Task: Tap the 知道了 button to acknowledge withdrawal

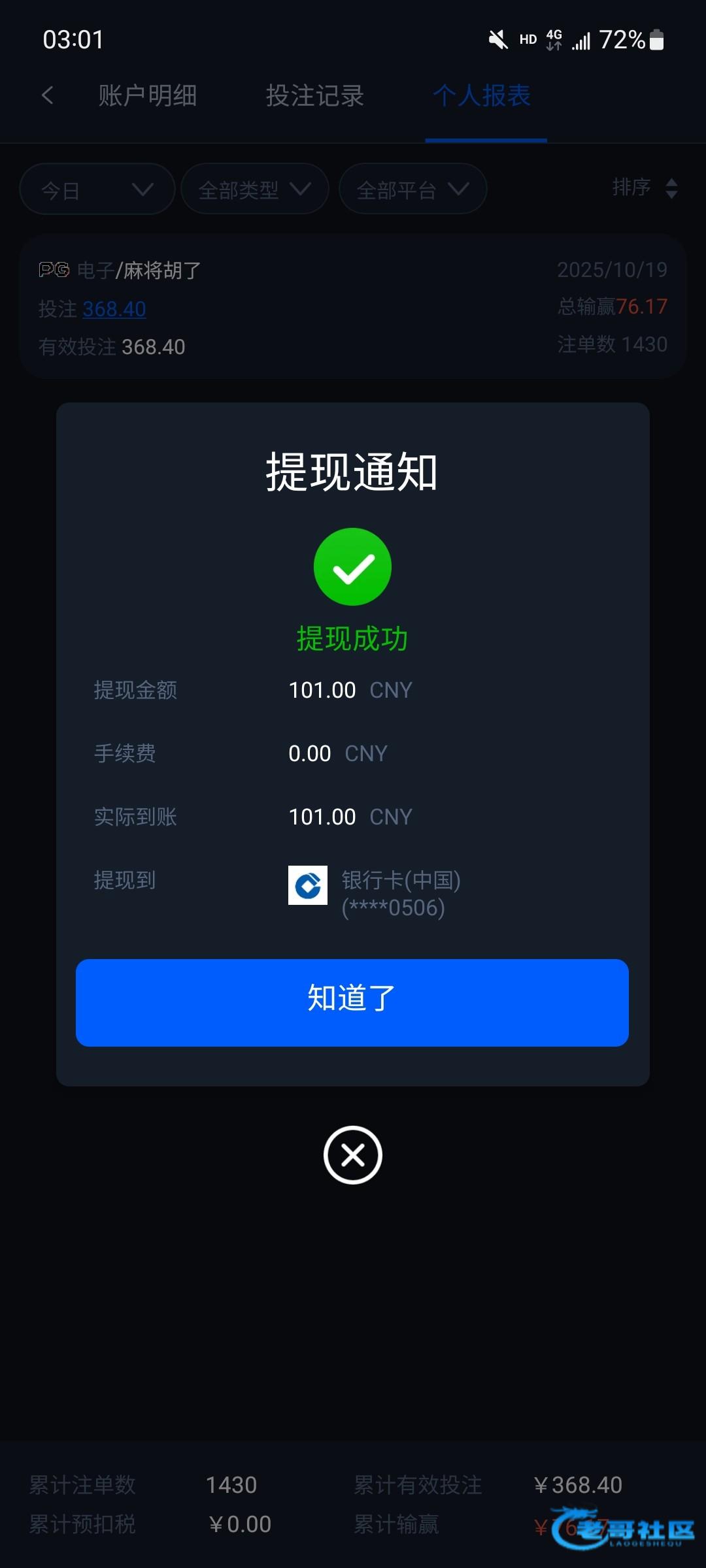Action: (x=352, y=1002)
